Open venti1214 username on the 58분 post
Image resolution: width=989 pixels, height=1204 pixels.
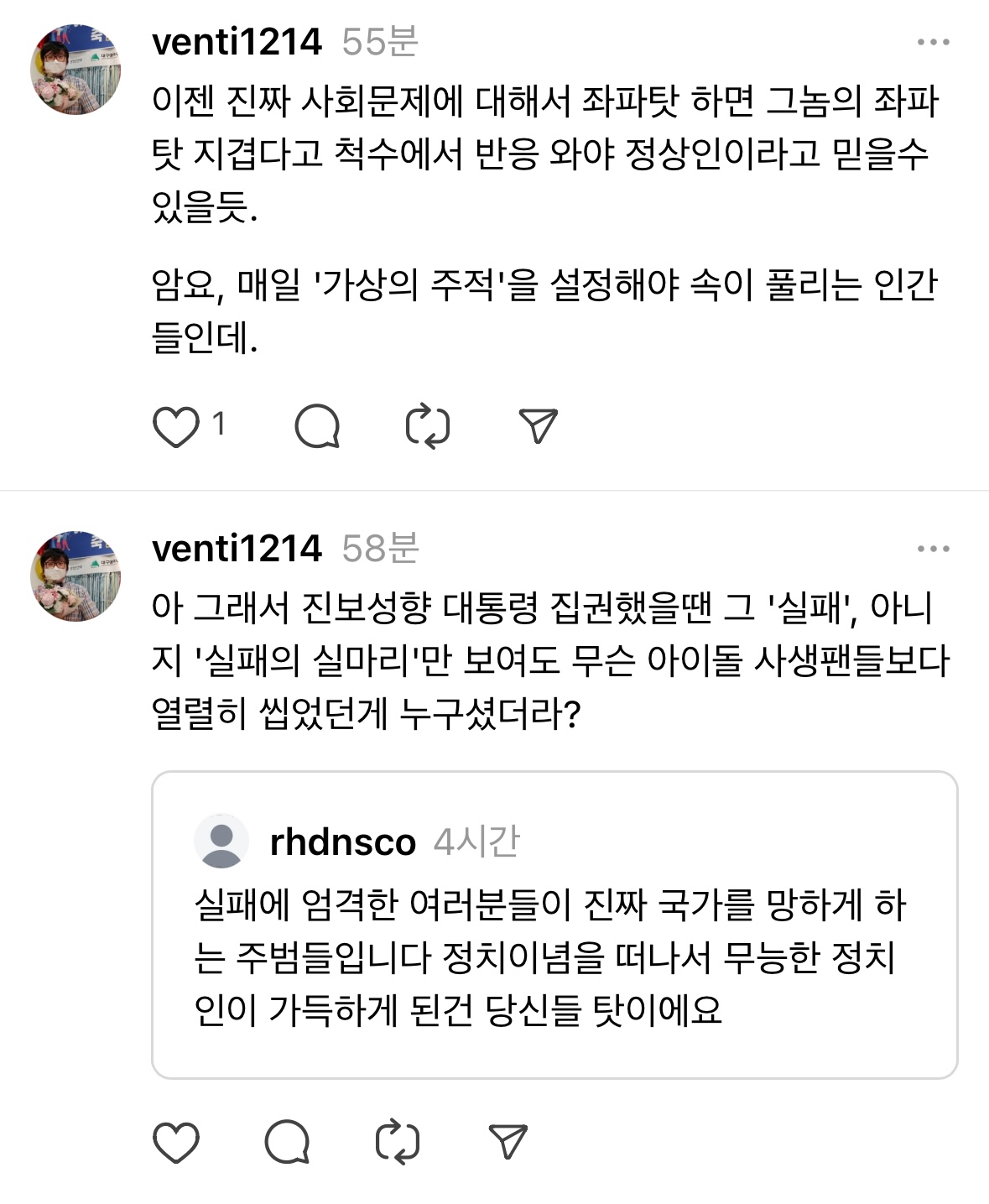click(237, 549)
